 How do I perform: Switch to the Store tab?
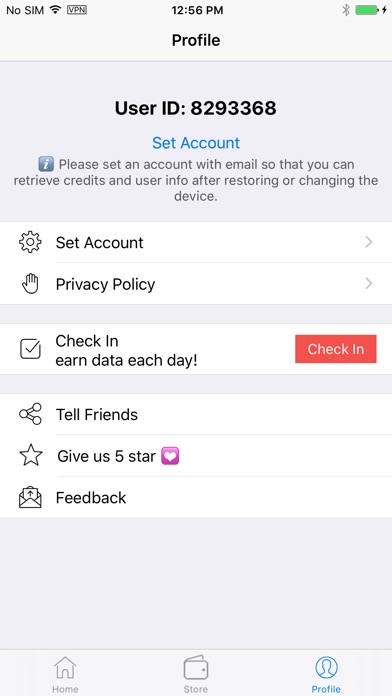point(196,674)
